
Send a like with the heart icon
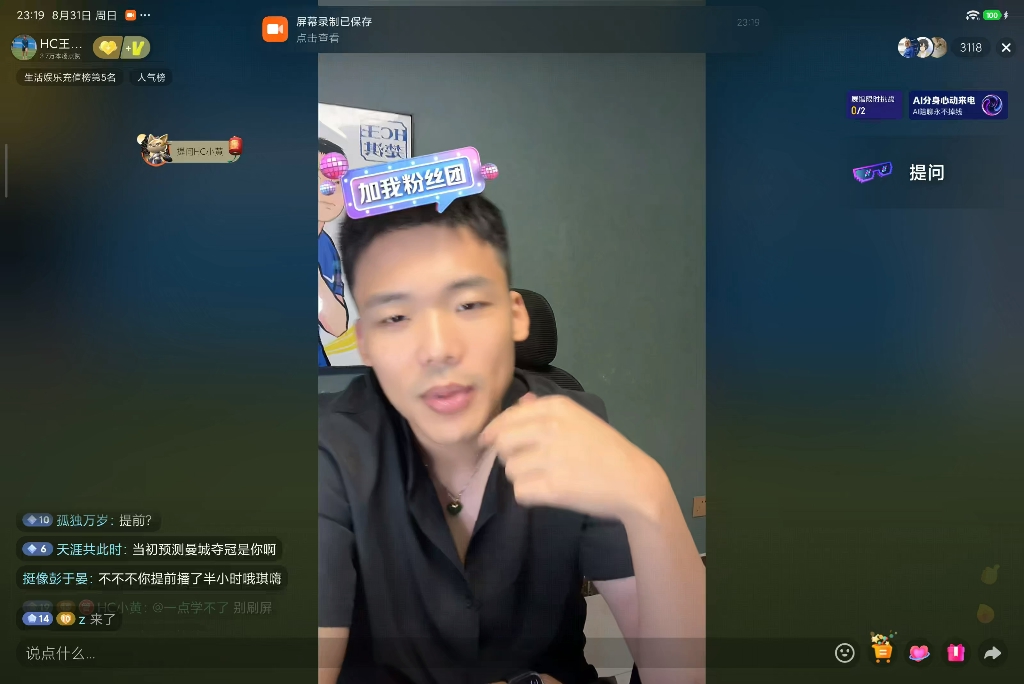[919, 653]
